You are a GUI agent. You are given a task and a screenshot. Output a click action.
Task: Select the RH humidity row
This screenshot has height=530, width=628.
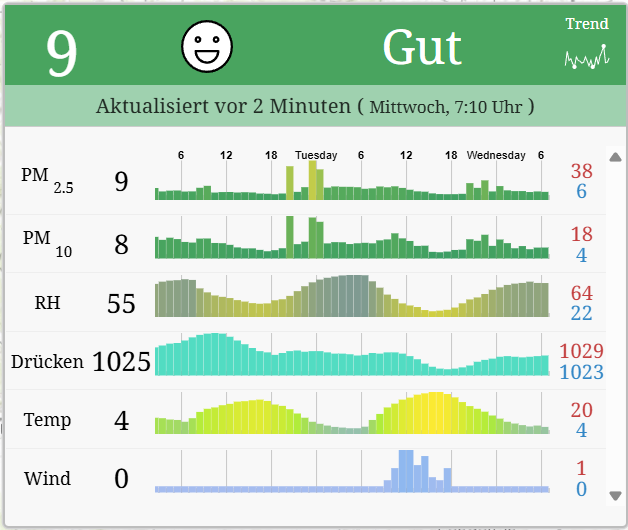(x=47, y=302)
